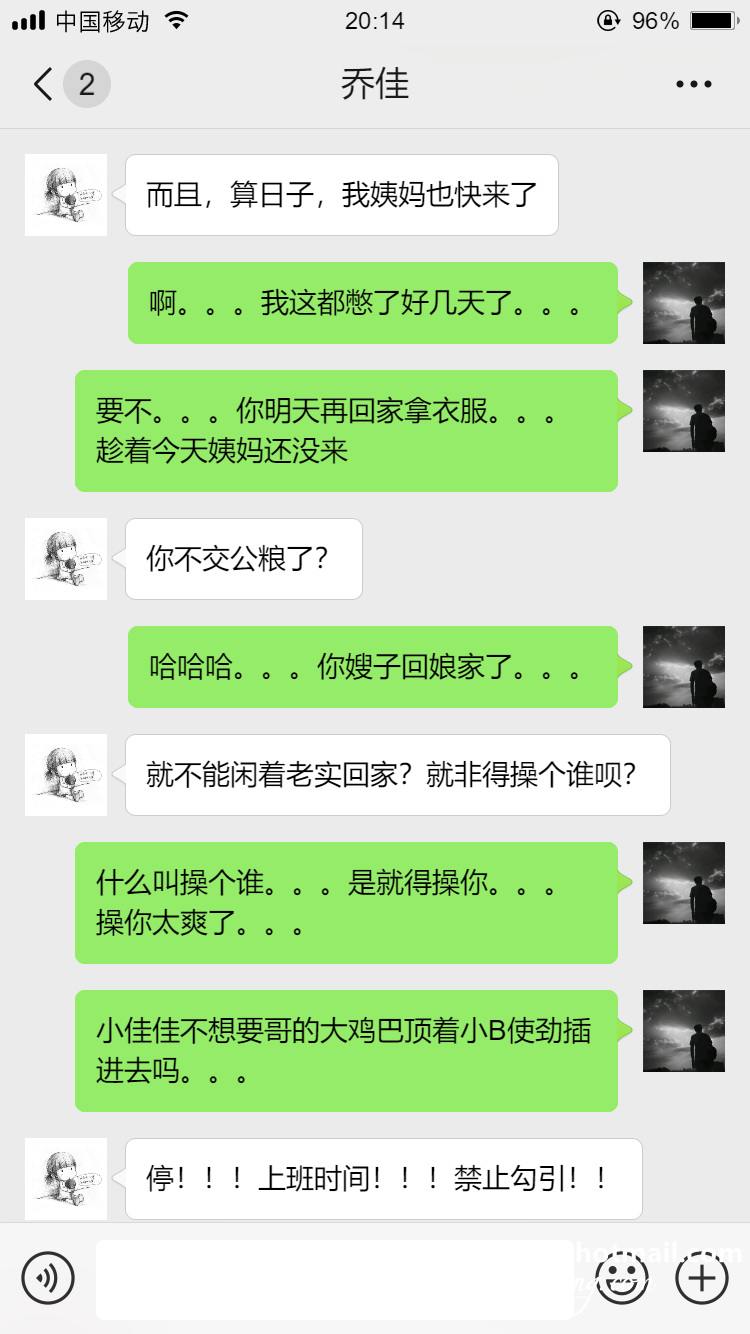View own profile avatar beside the "哈哈哈" message
The height and width of the screenshot is (1334, 750).
[683, 667]
